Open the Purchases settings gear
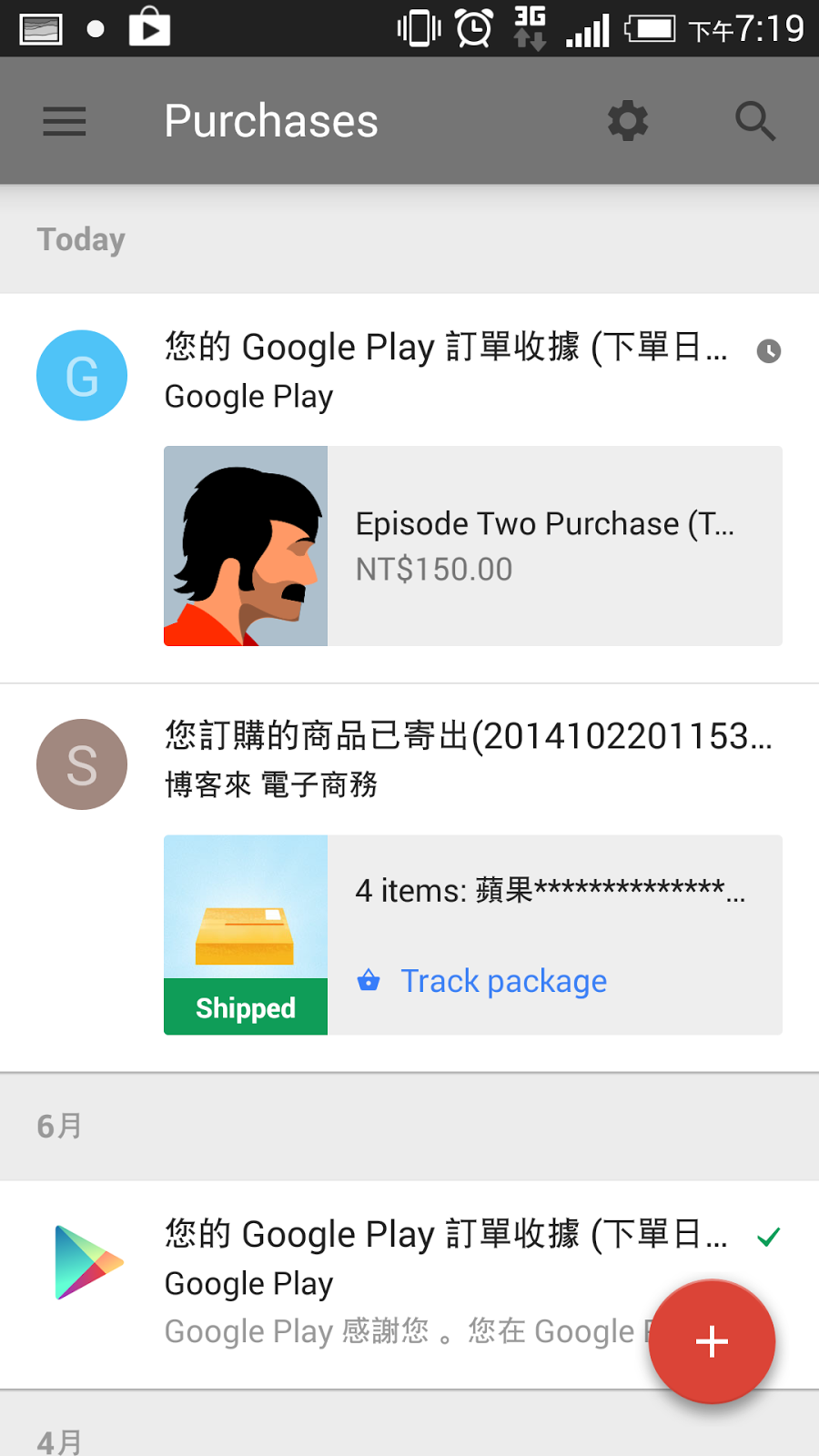Image resolution: width=819 pixels, height=1456 pixels. (627, 121)
